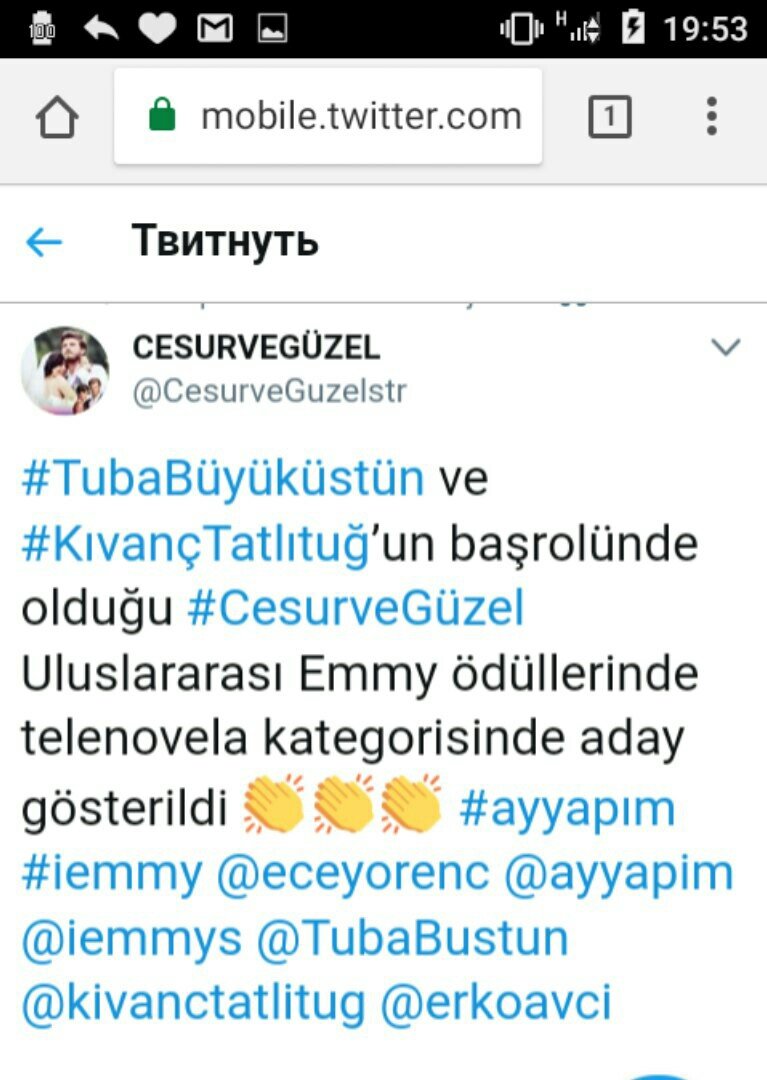Screen dimensions: 767x1080
Task: Open the browser tab switcher
Action: 609,118
